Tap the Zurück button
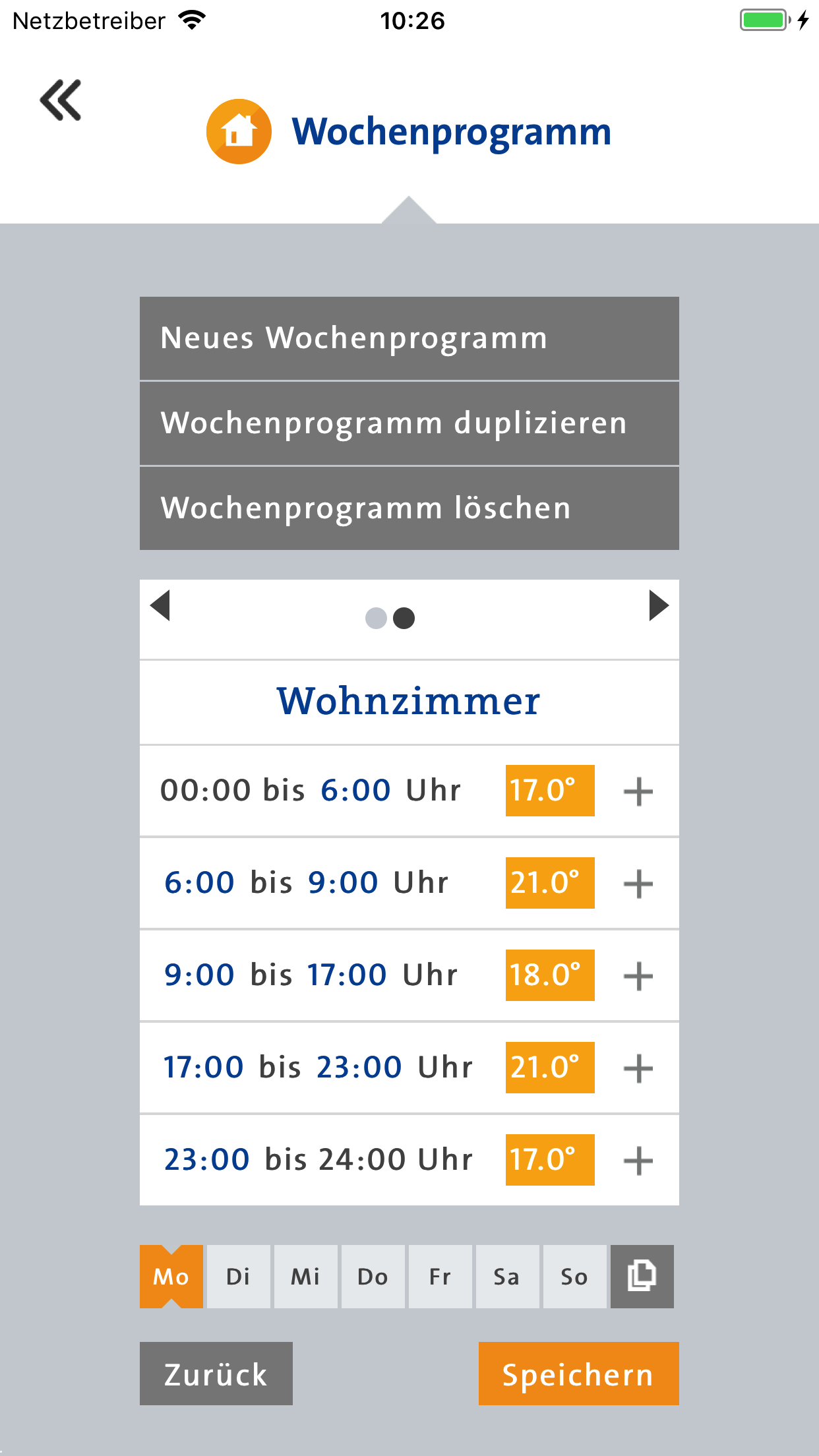Screen dimensions: 819x1456 click(x=216, y=1374)
